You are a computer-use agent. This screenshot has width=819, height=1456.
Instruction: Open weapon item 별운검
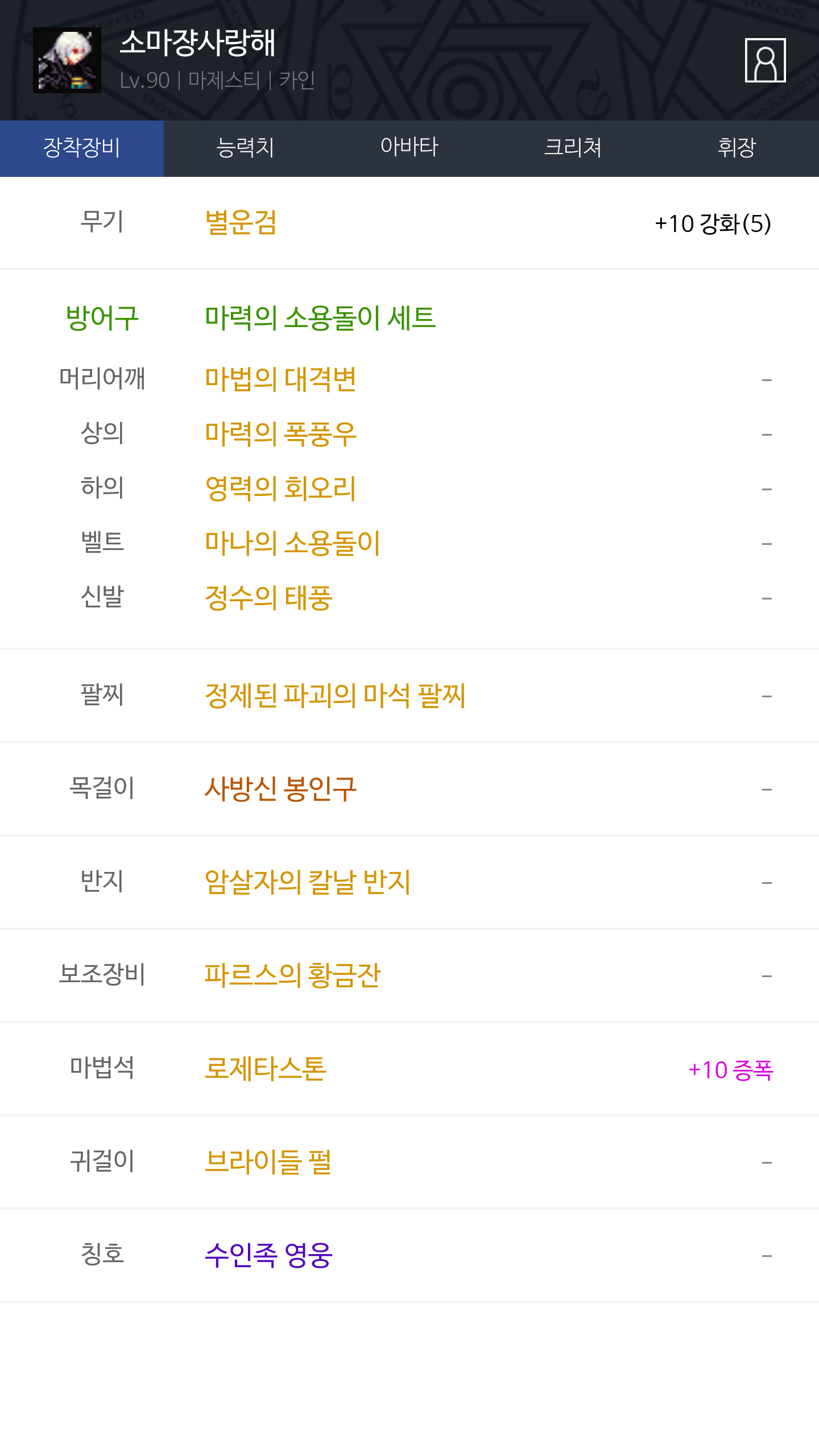(x=241, y=222)
